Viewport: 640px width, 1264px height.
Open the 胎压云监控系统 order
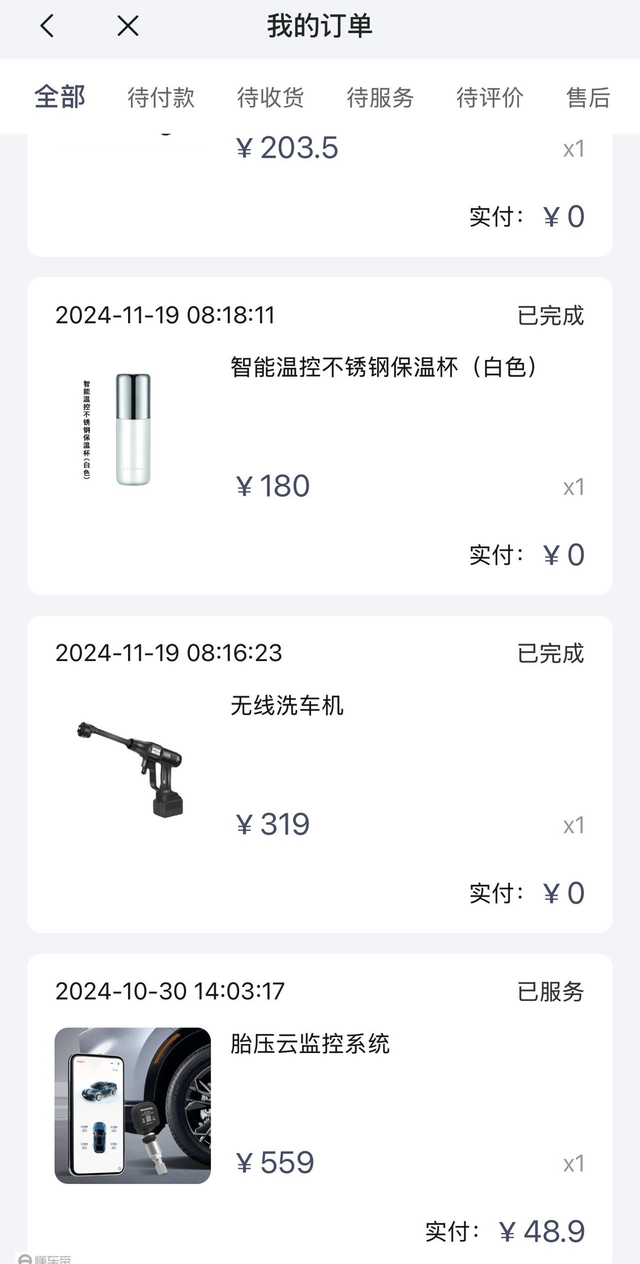coord(310,1044)
